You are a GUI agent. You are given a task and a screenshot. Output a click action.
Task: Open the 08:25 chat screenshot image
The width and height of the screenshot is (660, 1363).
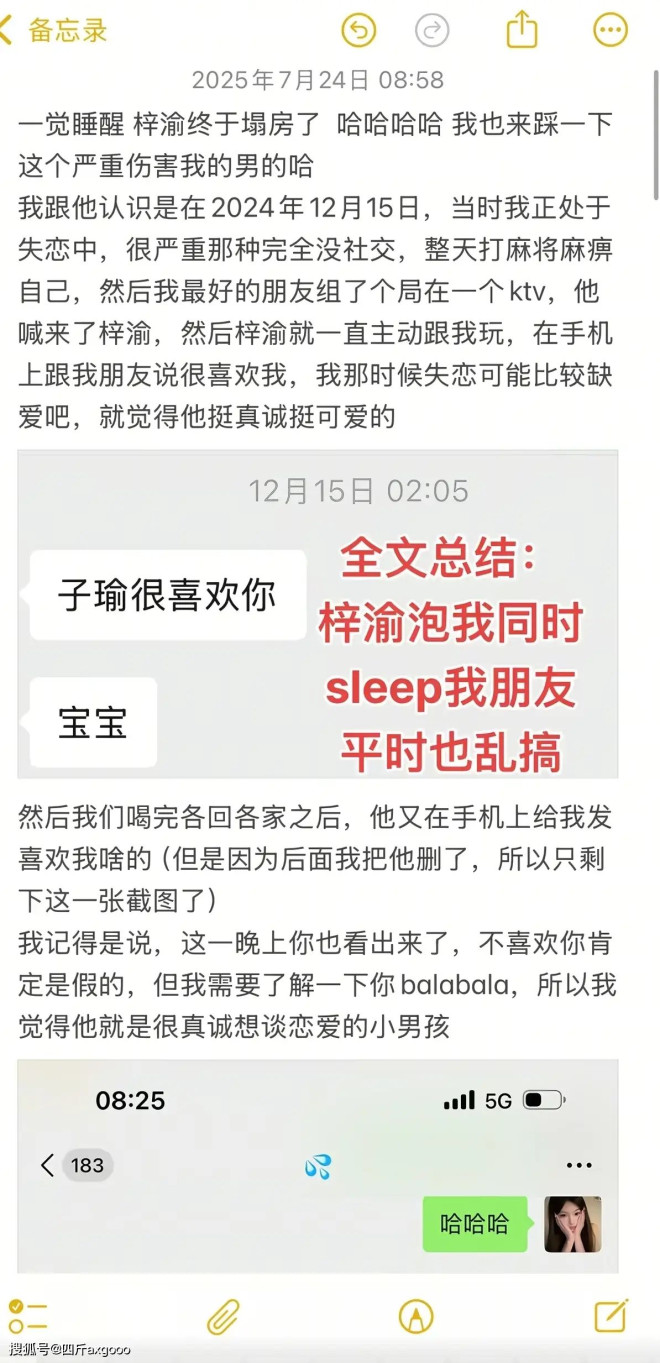(318, 1165)
